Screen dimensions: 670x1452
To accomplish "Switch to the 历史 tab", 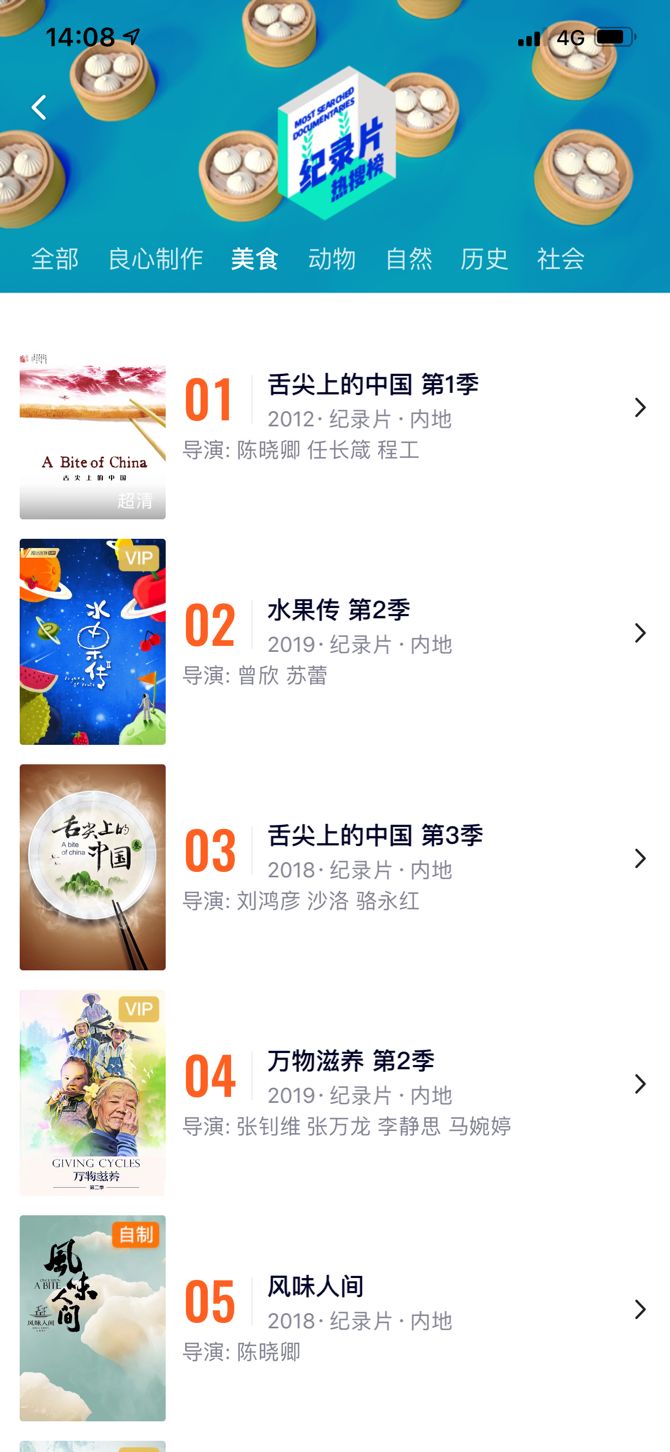I will coord(484,260).
